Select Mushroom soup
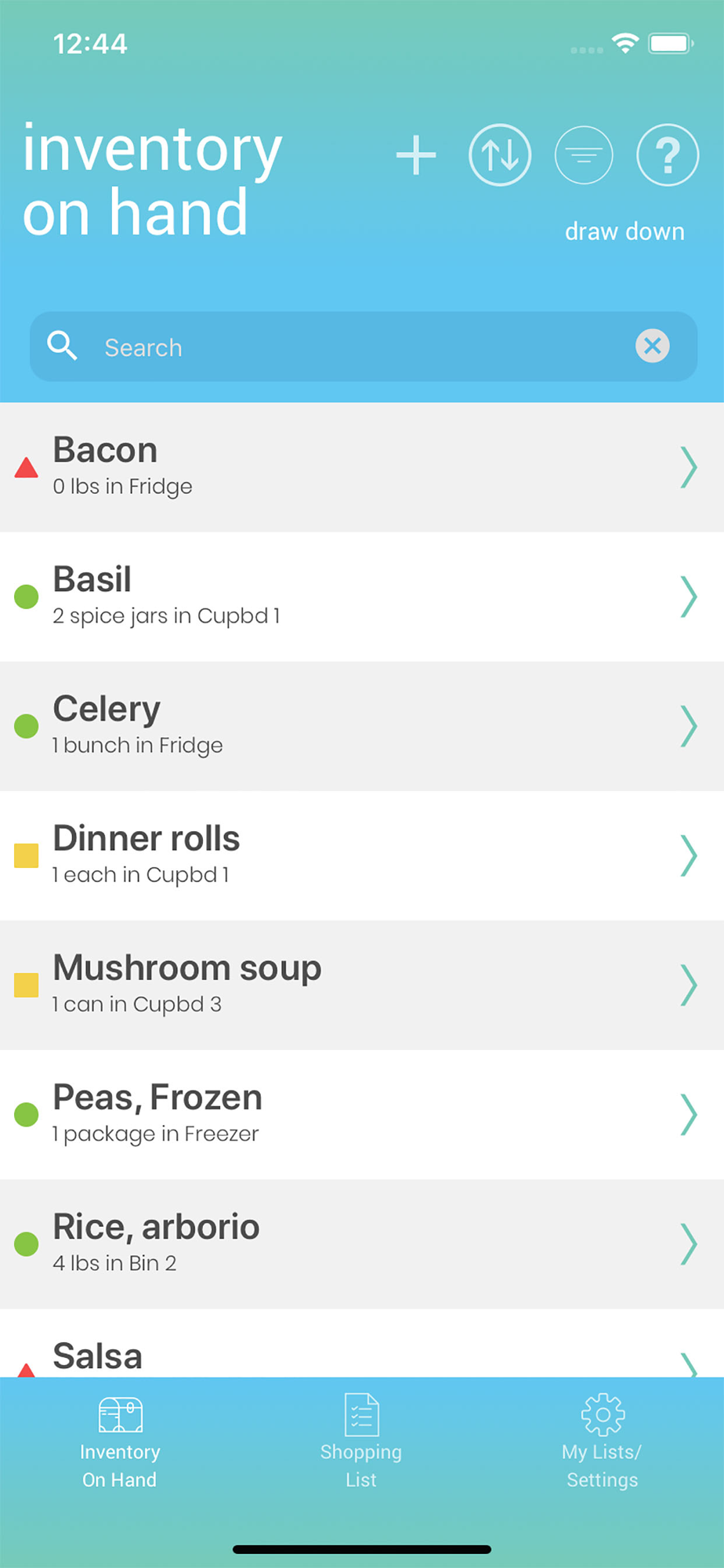The height and width of the screenshot is (1568, 724). click(x=362, y=985)
